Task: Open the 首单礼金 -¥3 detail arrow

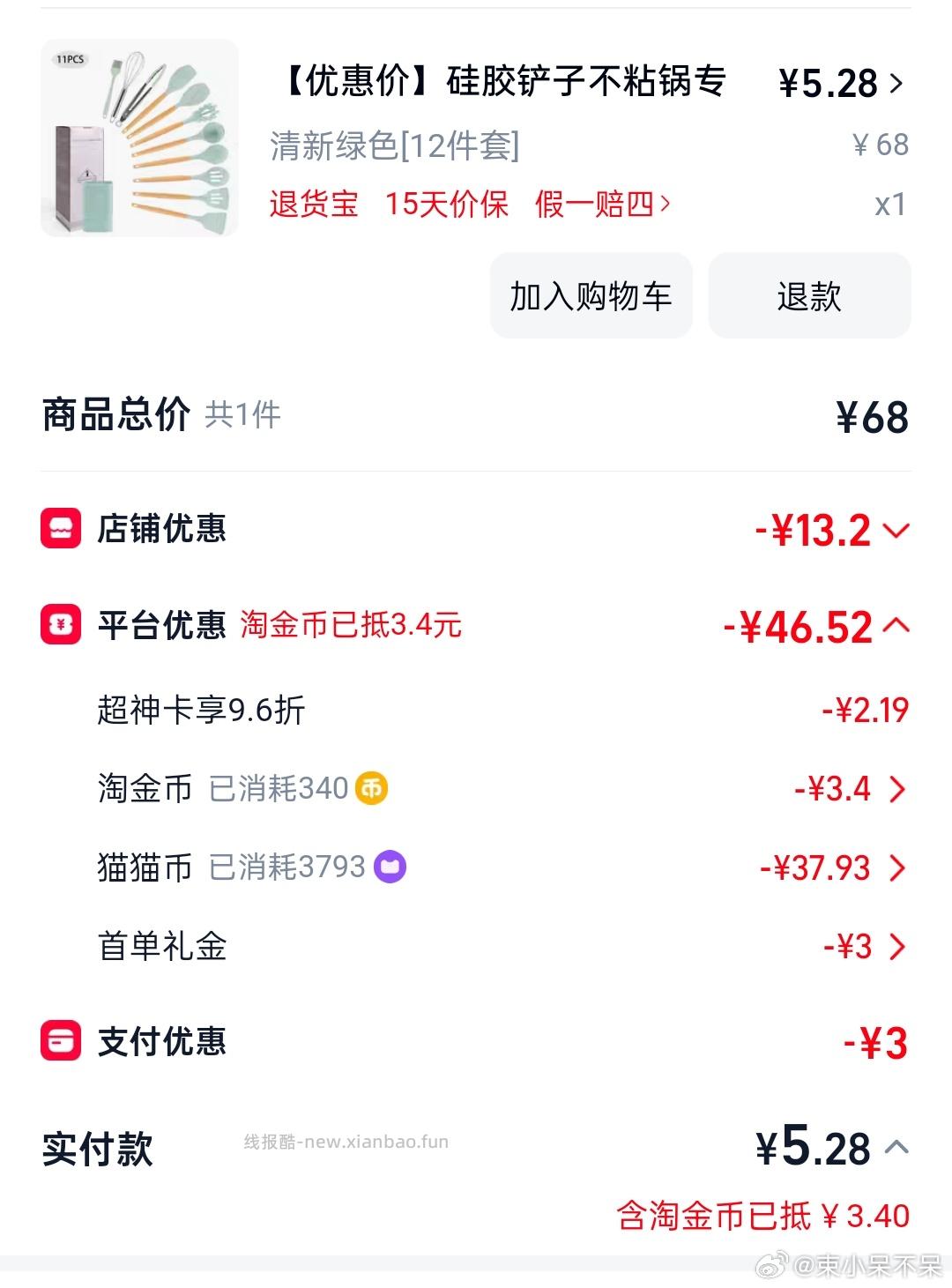Action: click(897, 948)
